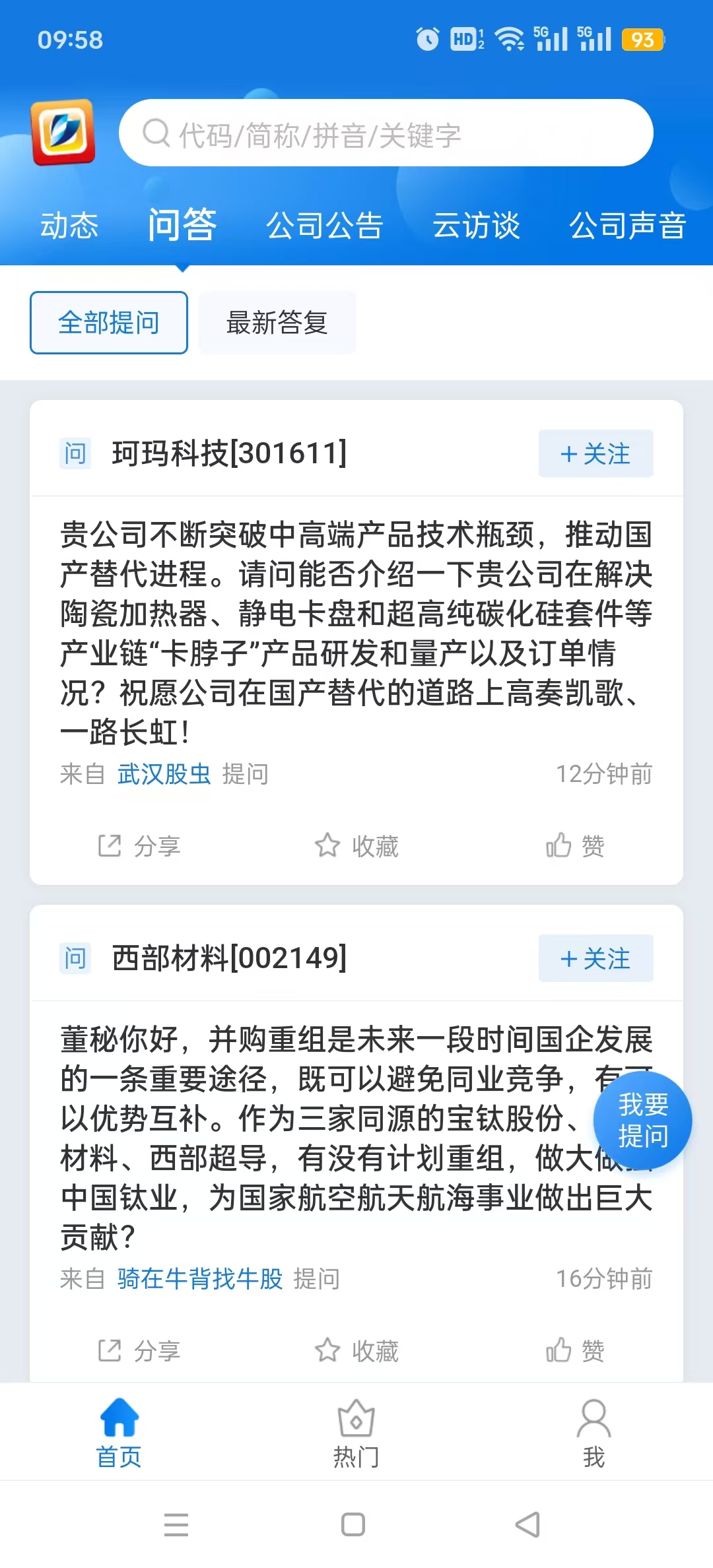
Task: Go to the 云访谈 tab
Action: tap(476, 226)
